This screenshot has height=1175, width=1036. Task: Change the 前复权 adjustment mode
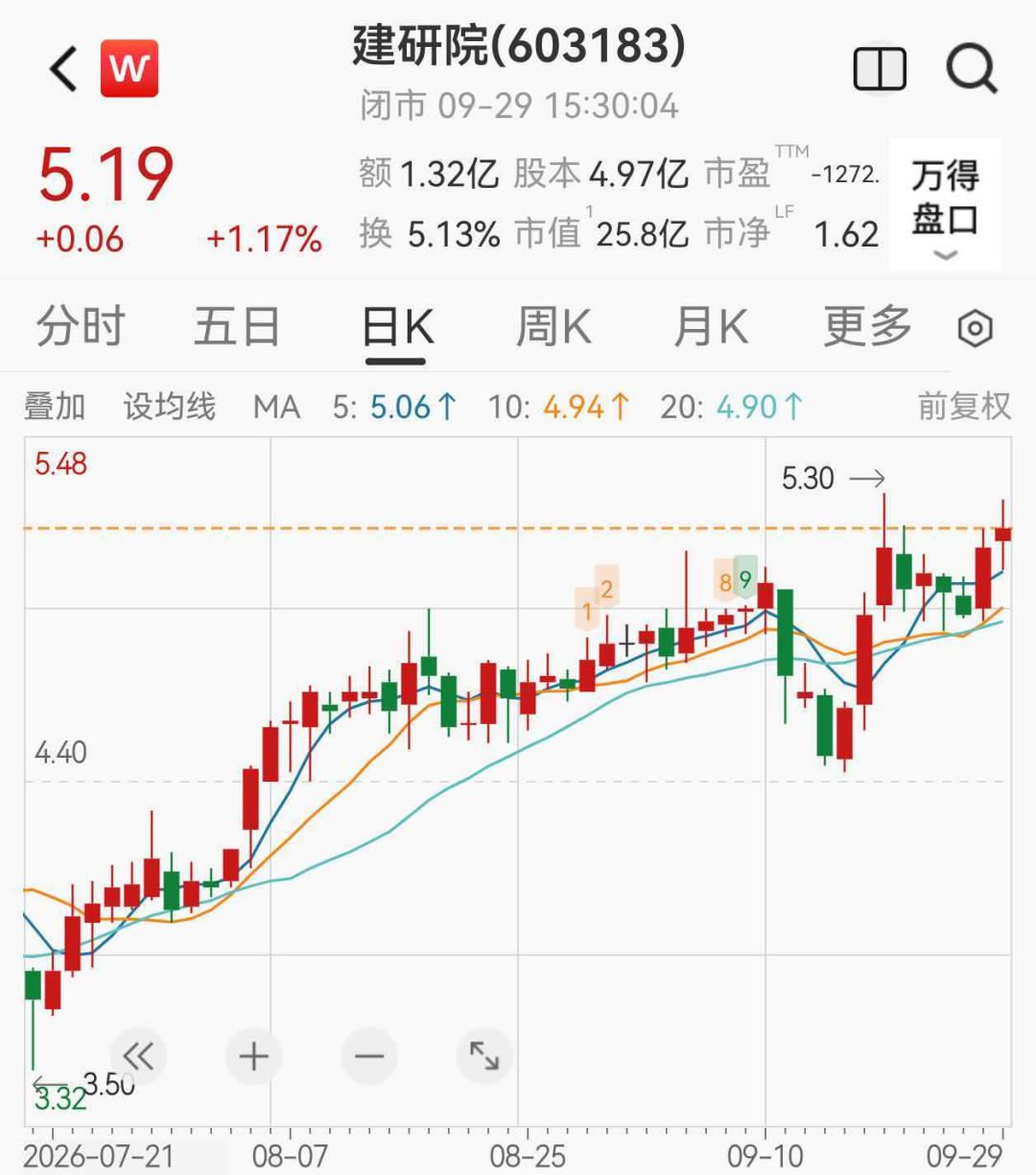(964, 407)
